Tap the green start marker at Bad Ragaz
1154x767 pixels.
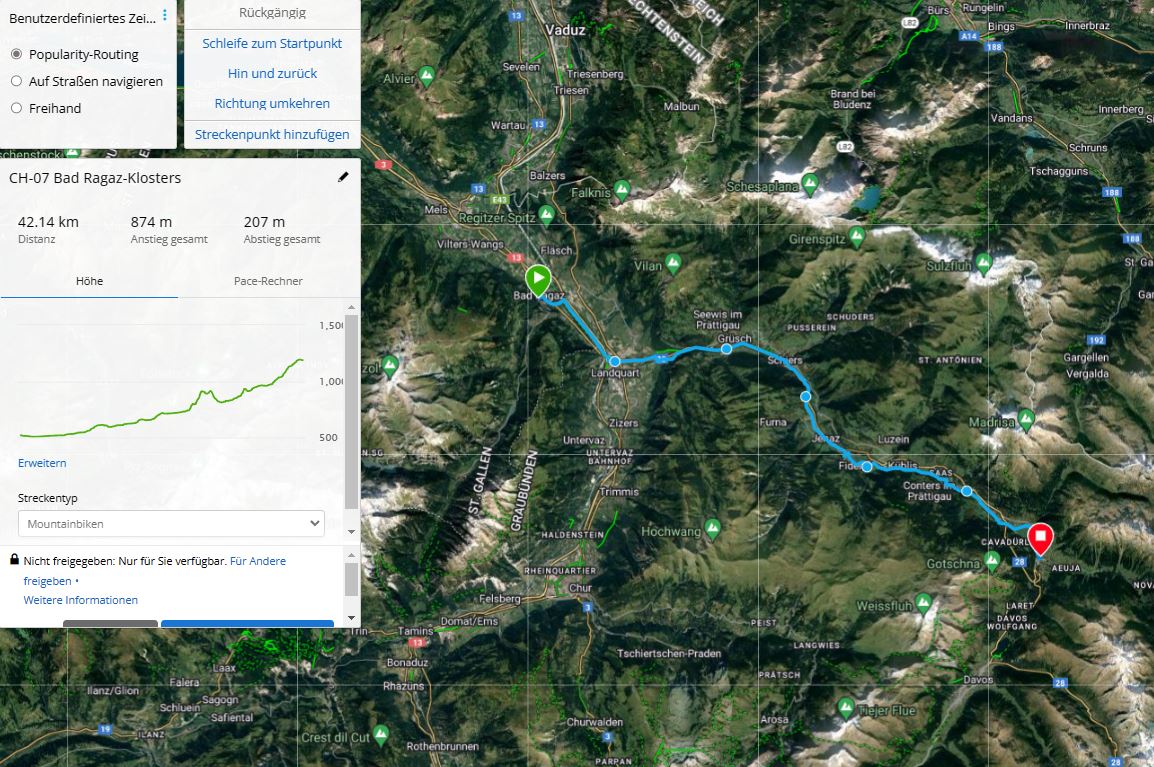(538, 278)
